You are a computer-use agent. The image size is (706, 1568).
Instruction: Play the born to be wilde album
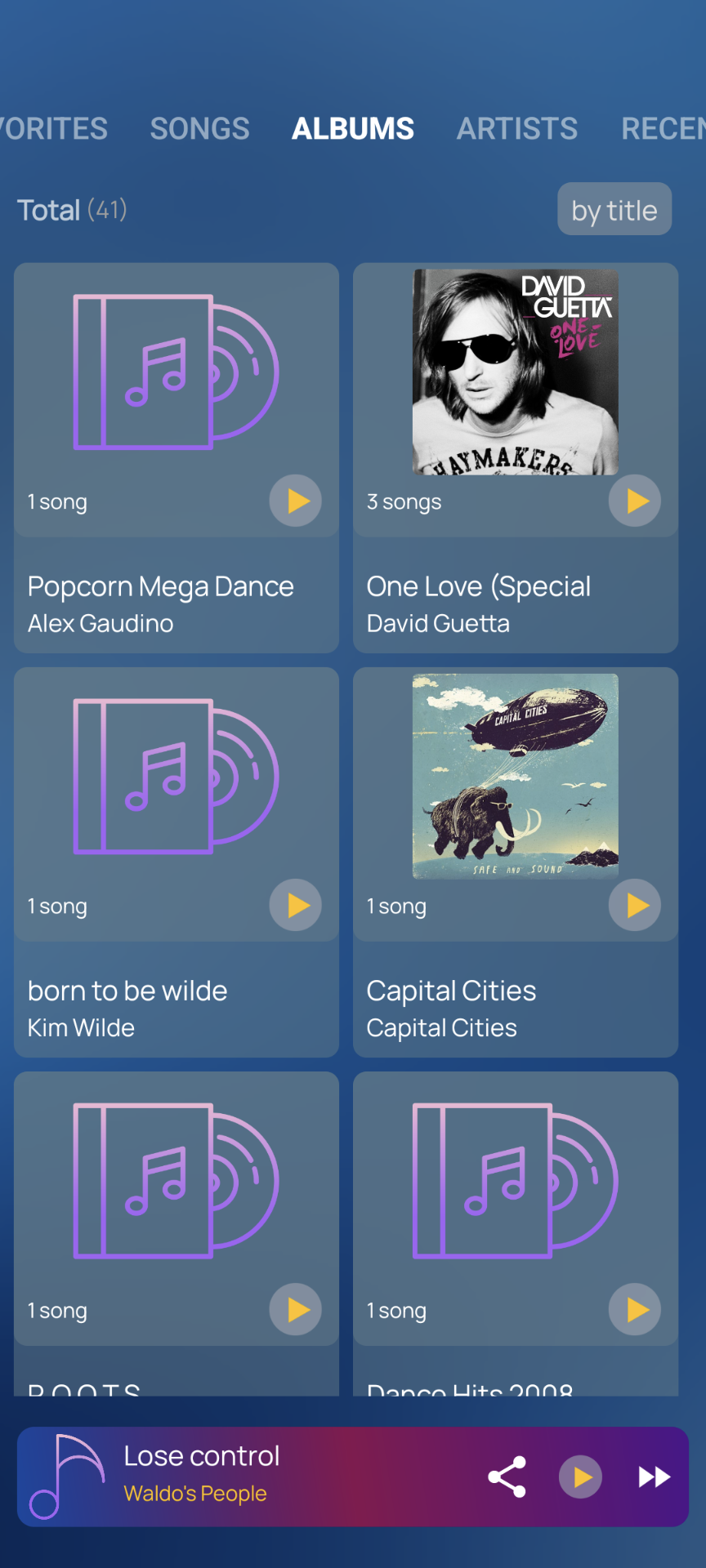tap(296, 905)
